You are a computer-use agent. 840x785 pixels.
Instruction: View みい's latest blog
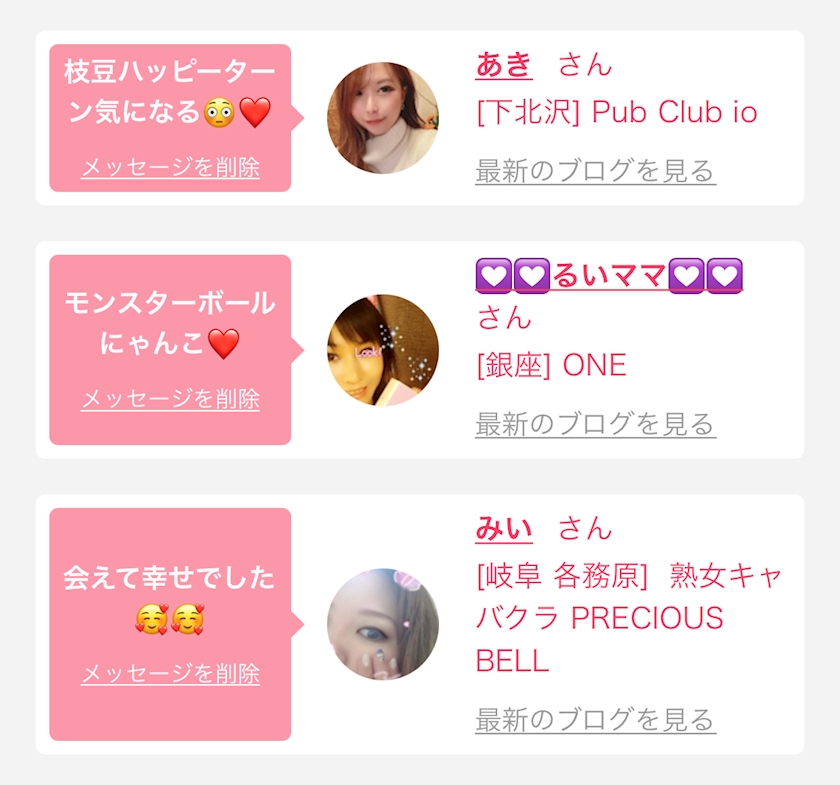(x=595, y=719)
